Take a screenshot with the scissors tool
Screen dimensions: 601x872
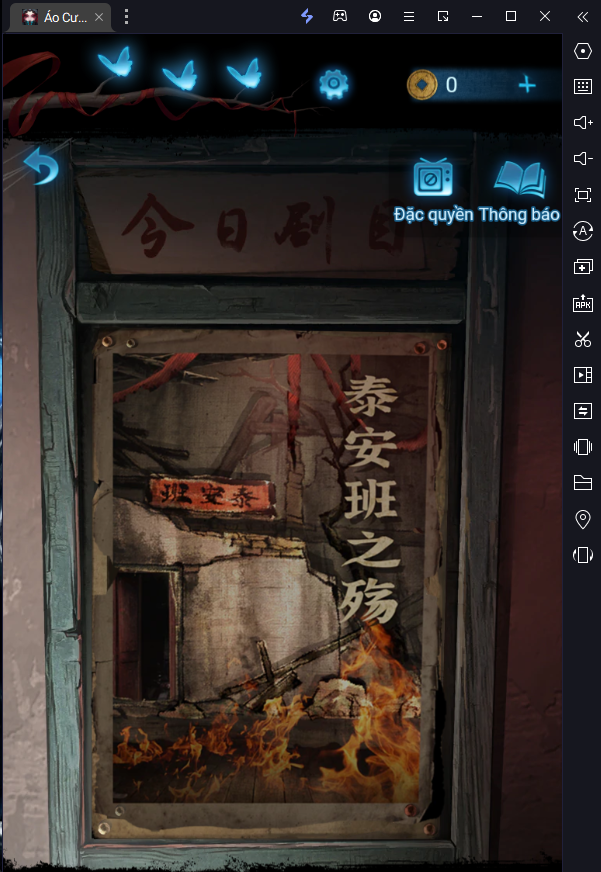583,339
